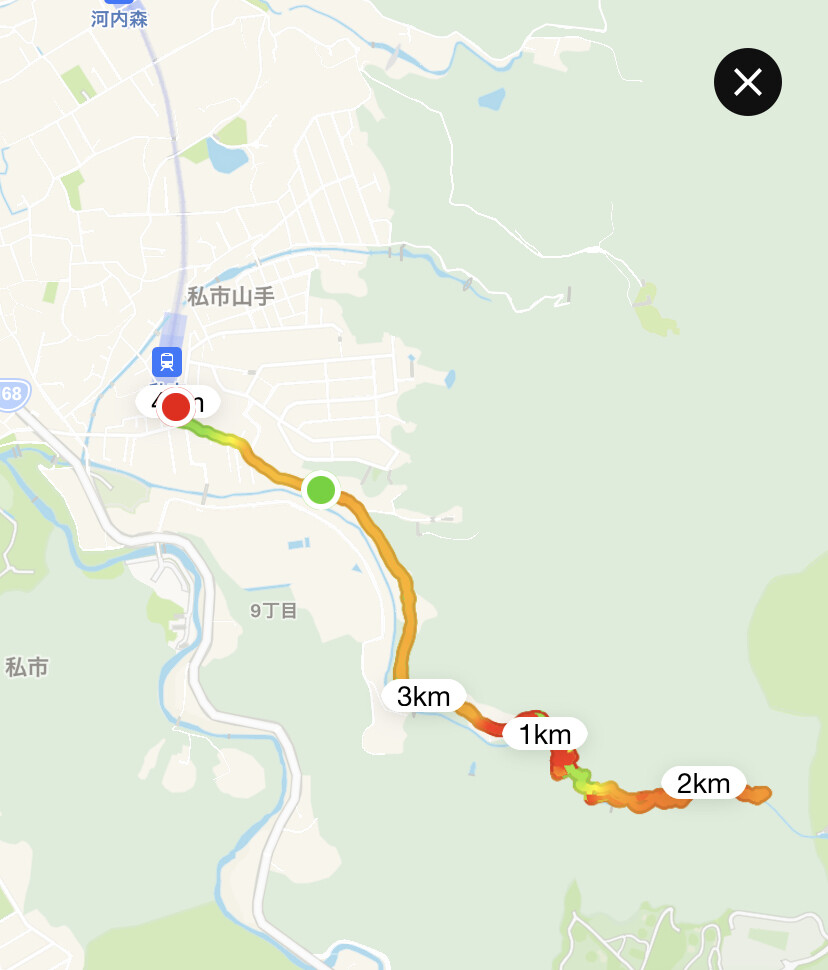Close the full-screen route map
Image resolution: width=828 pixels, height=970 pixels.
click(x=747, y=82)
